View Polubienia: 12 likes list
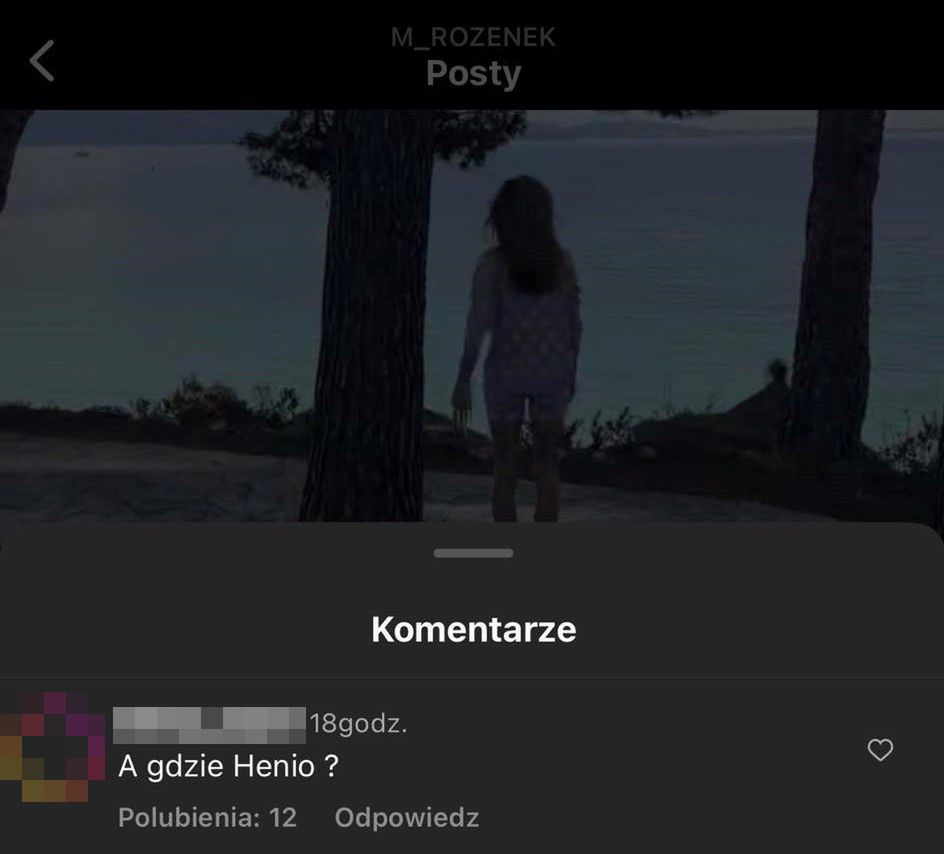The image size is (944, 854). pyautogui.click(x=207, y=817)
